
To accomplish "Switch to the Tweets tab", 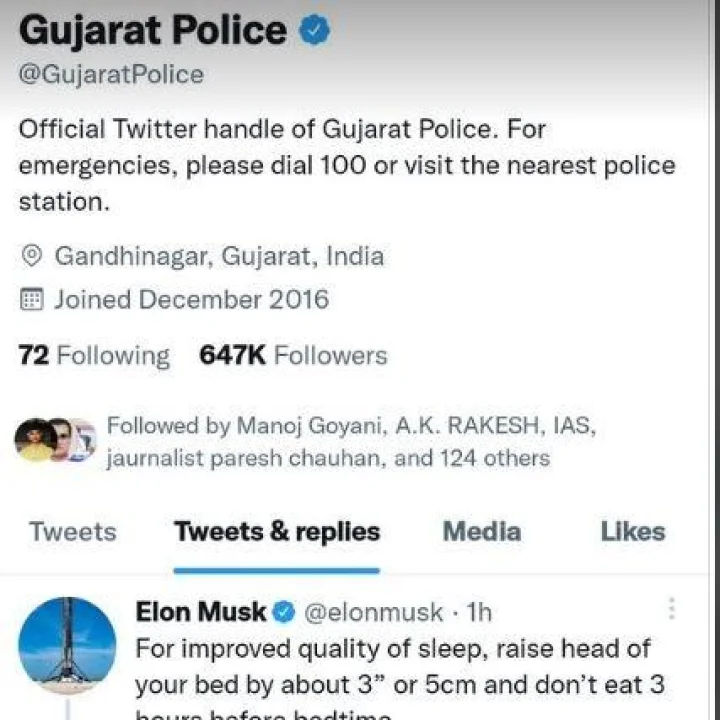I will pyautogui.click(x=72, y=532).
